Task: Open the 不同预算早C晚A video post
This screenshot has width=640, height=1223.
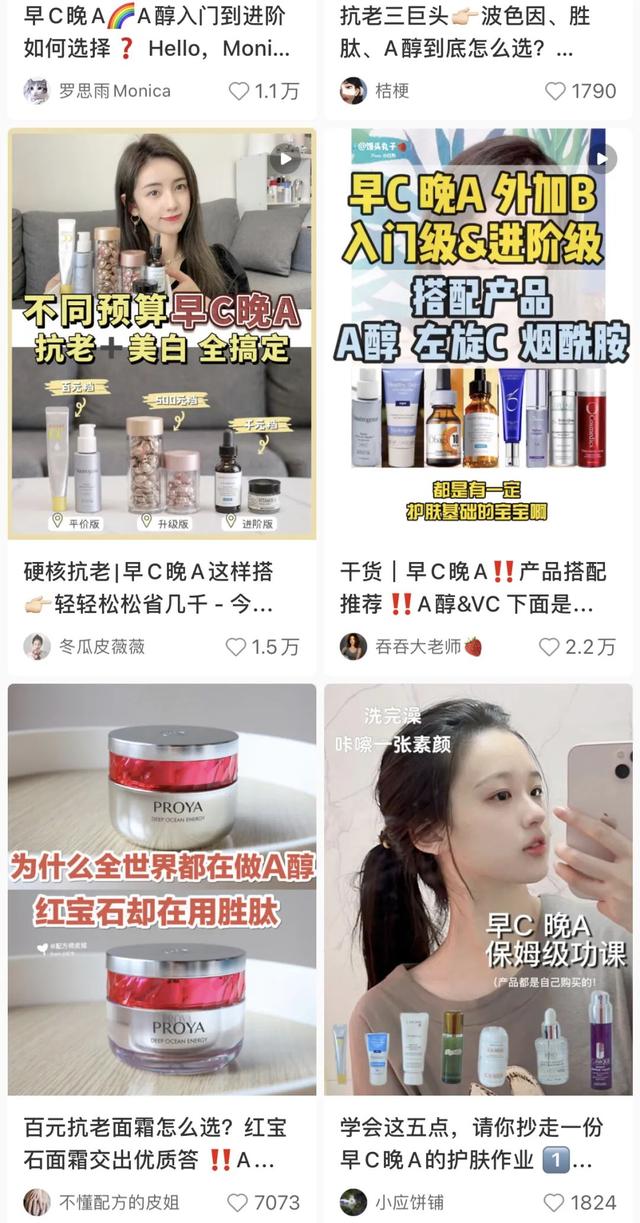Action: click(162, 333)
